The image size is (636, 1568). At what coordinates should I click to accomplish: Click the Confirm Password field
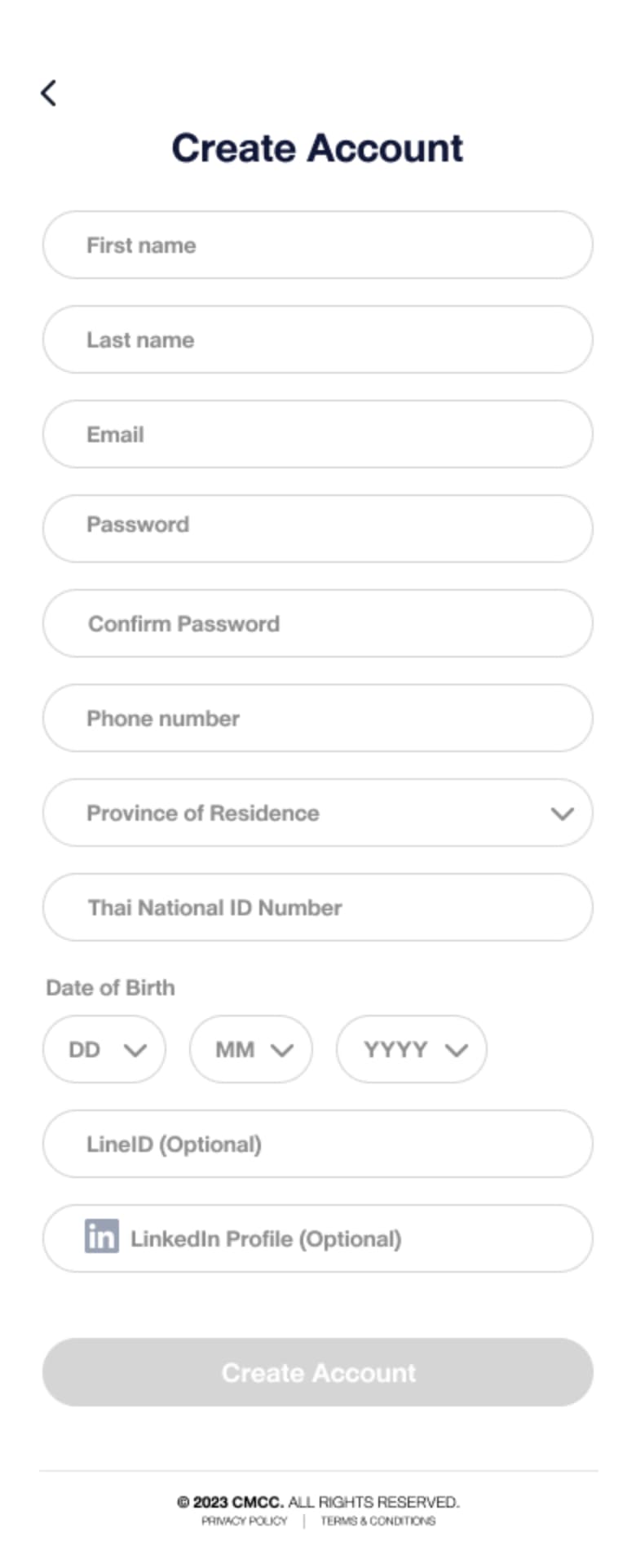point(318,623)
